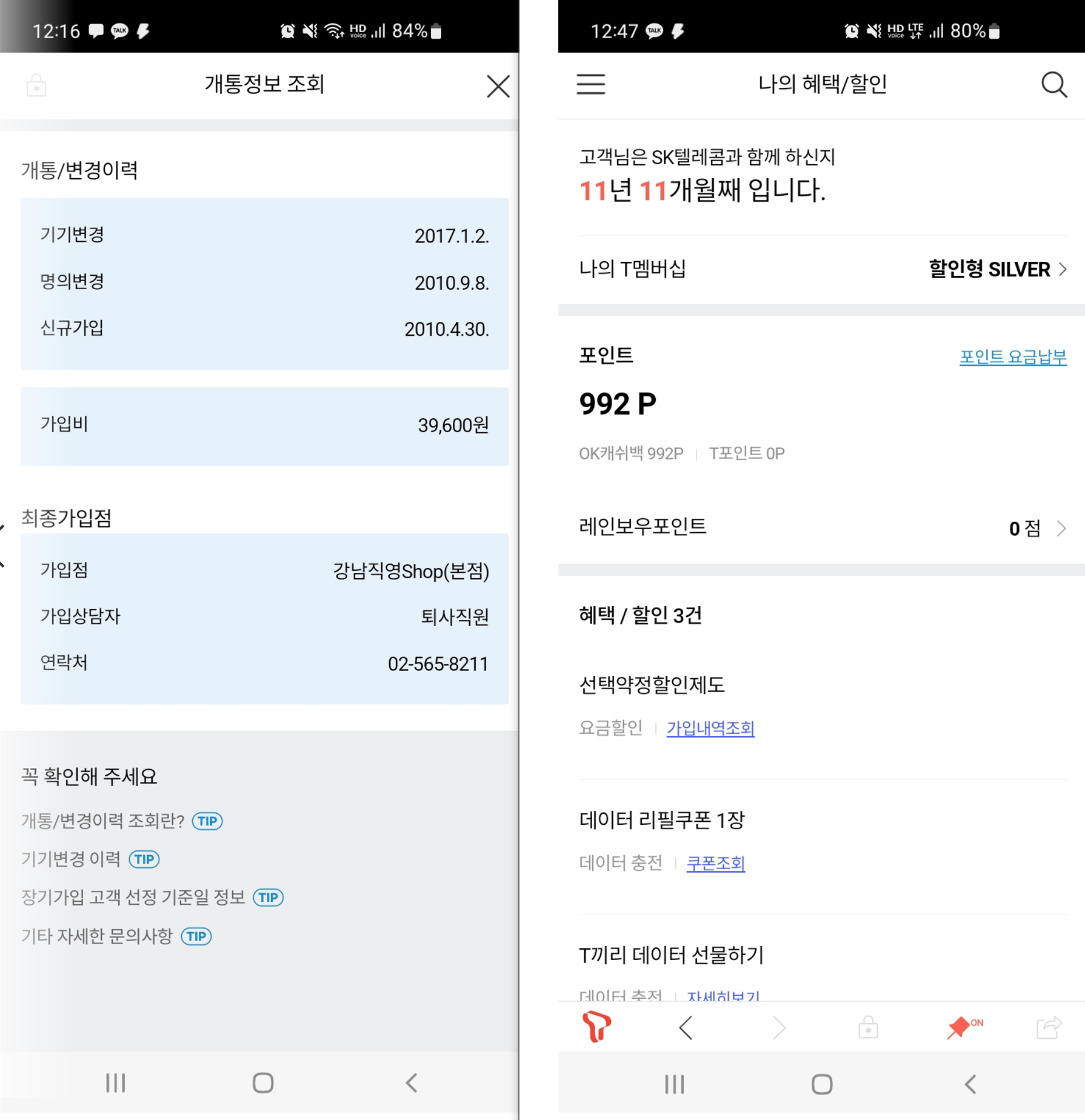Tap the 포인트 요금납부 link

click(1012, 357)
